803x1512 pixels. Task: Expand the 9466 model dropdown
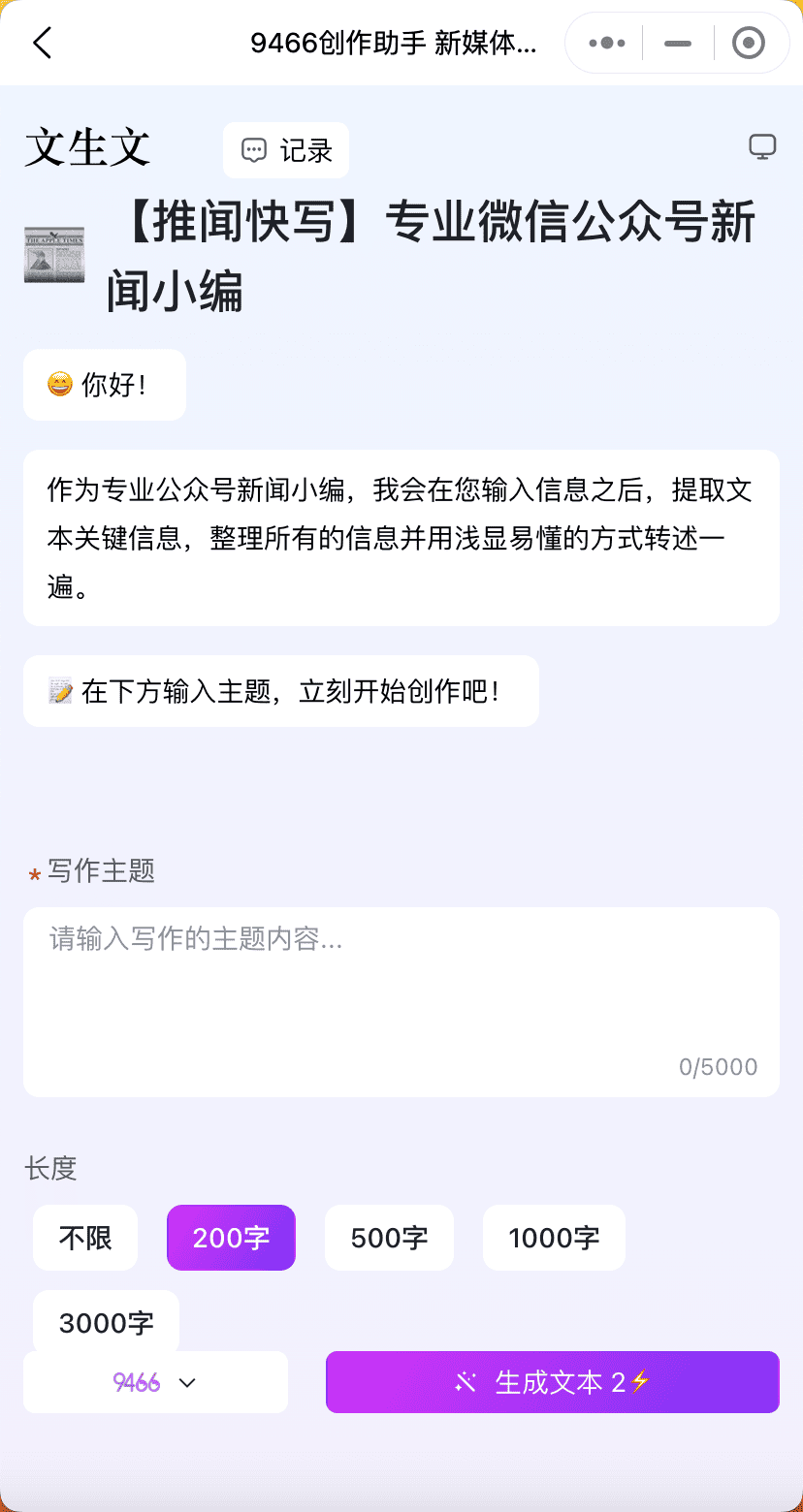(x=155, y=1382)
